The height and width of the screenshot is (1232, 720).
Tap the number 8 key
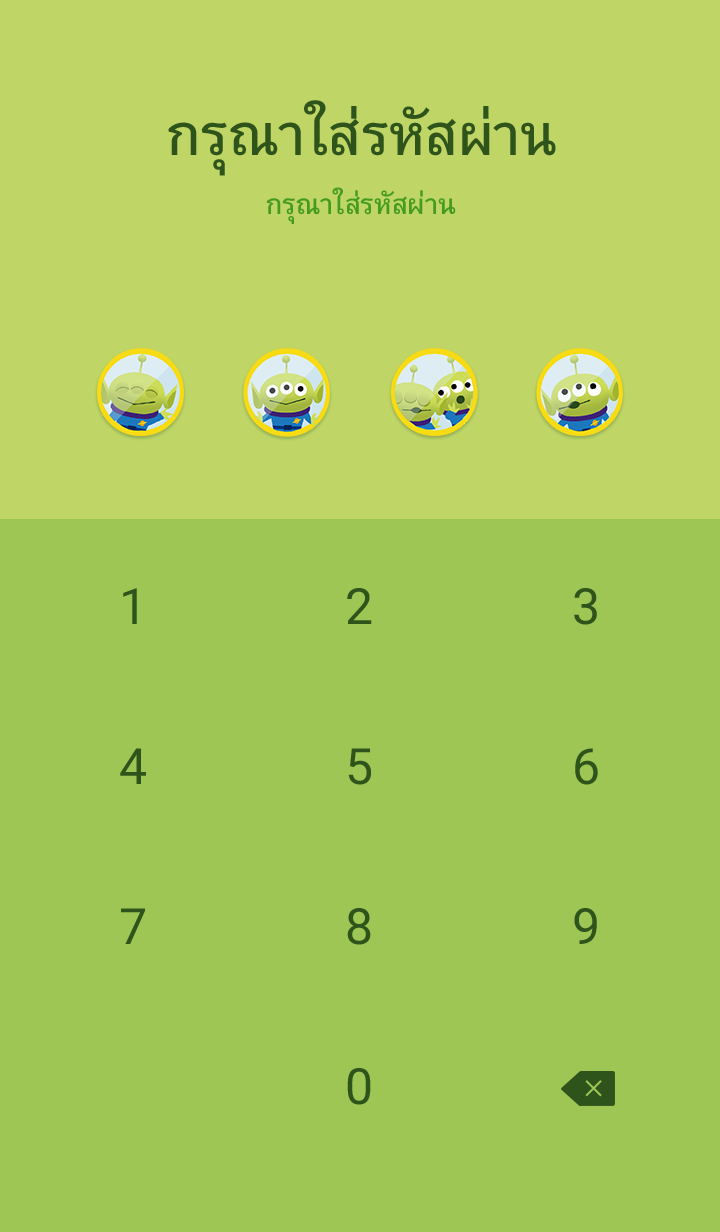[359, 927]
